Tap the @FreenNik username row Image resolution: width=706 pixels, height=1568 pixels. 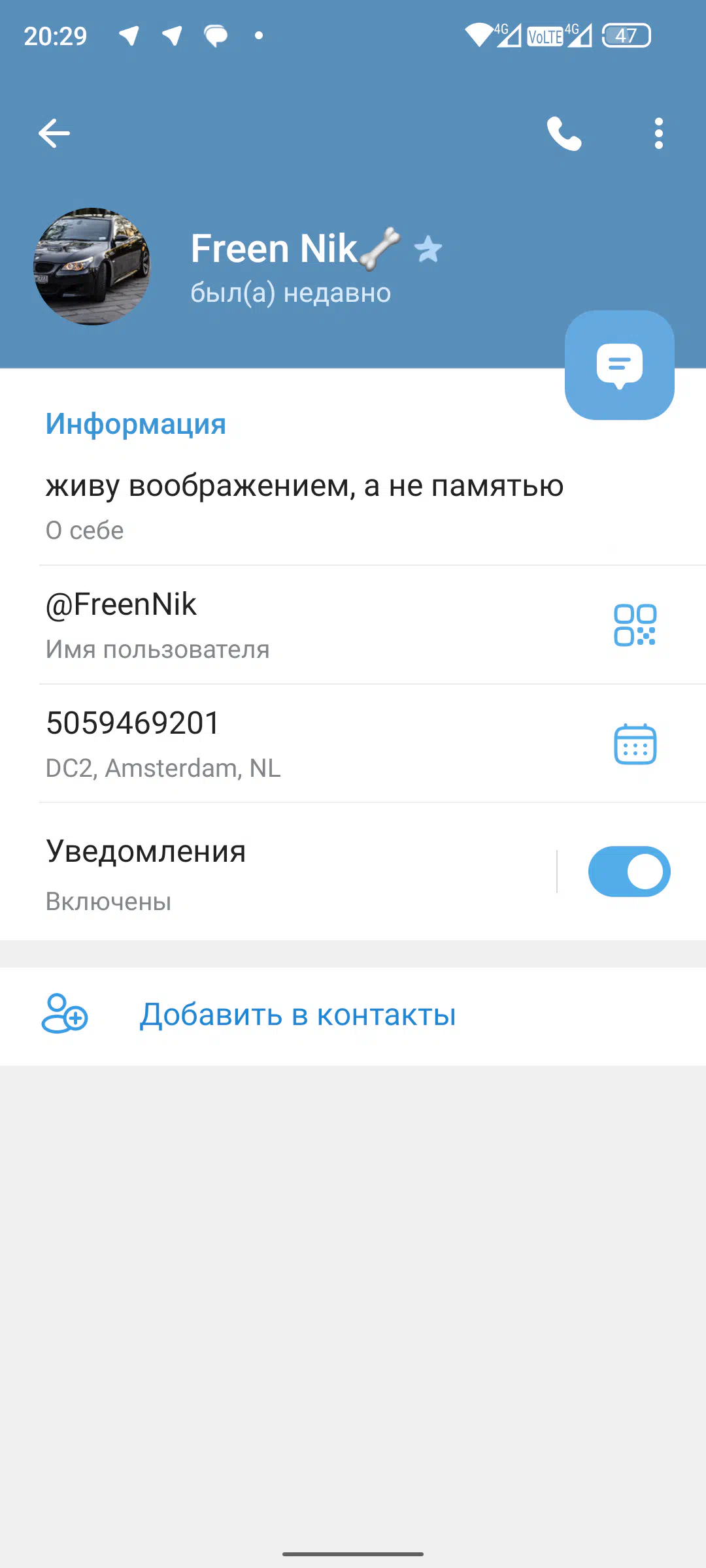(353, 625)
